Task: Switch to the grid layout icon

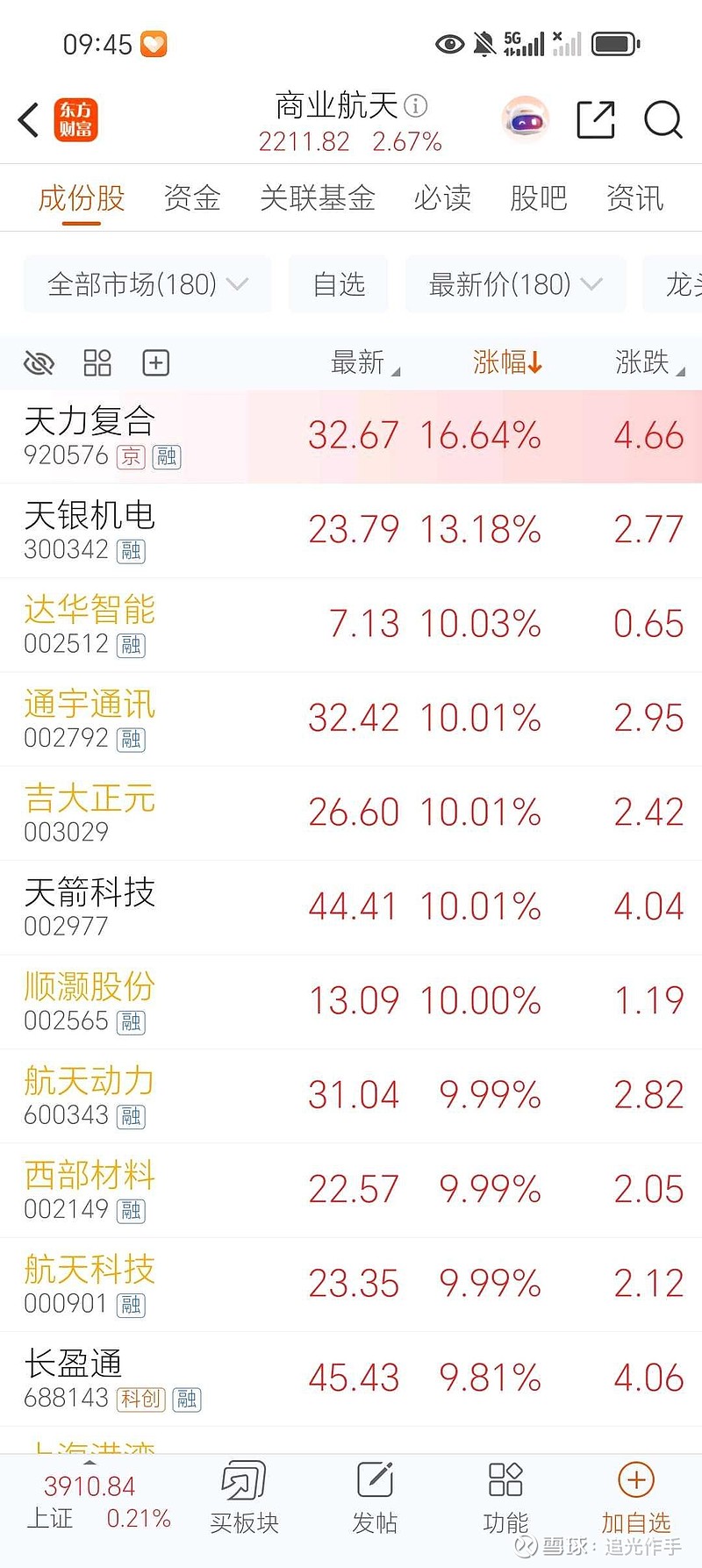Action: [97, 362]
